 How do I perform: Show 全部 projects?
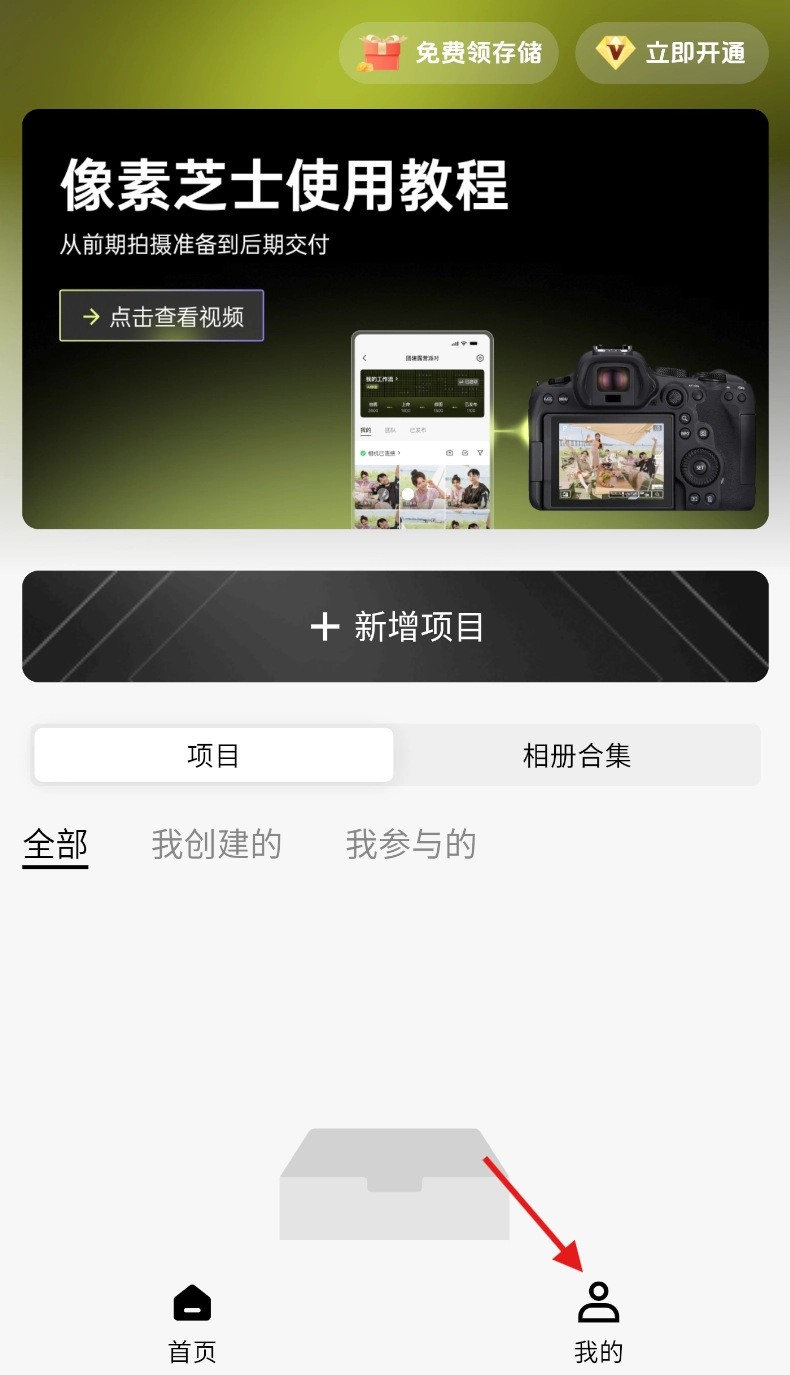56,845
